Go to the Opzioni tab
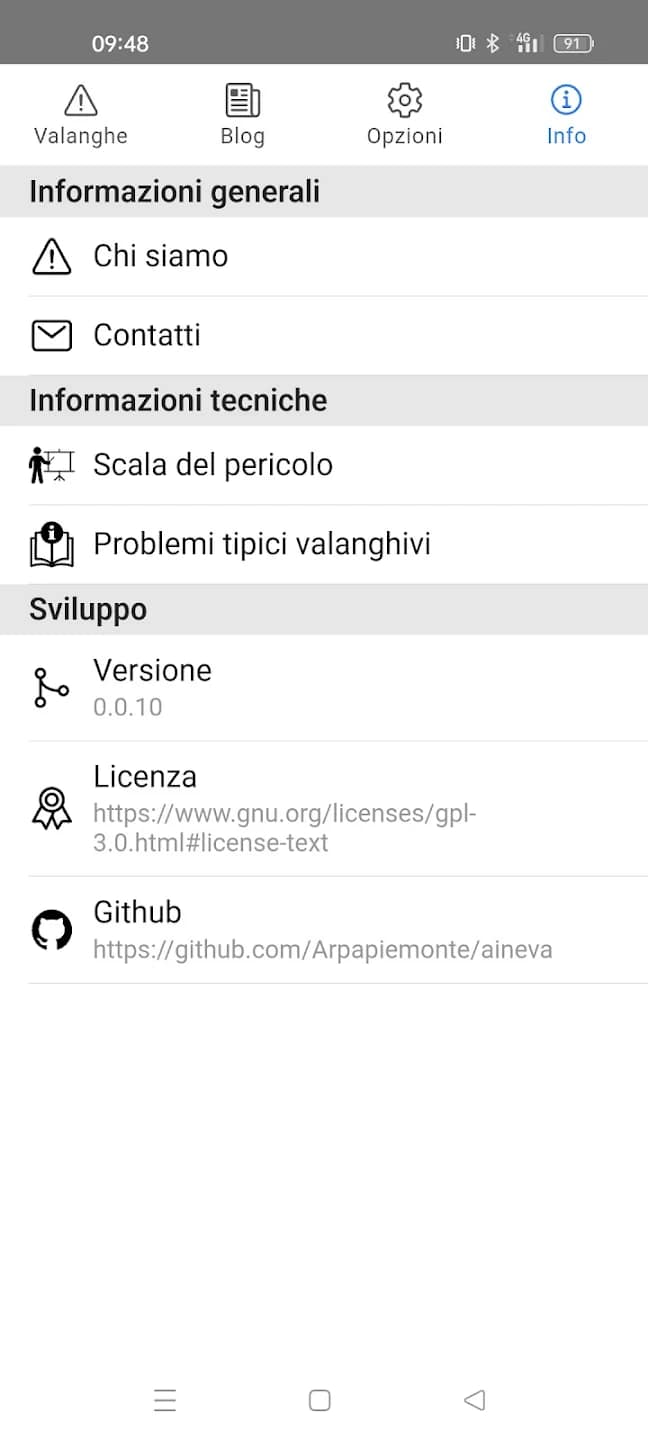This screenshot has height=1440, width=648. coord(404,115)
